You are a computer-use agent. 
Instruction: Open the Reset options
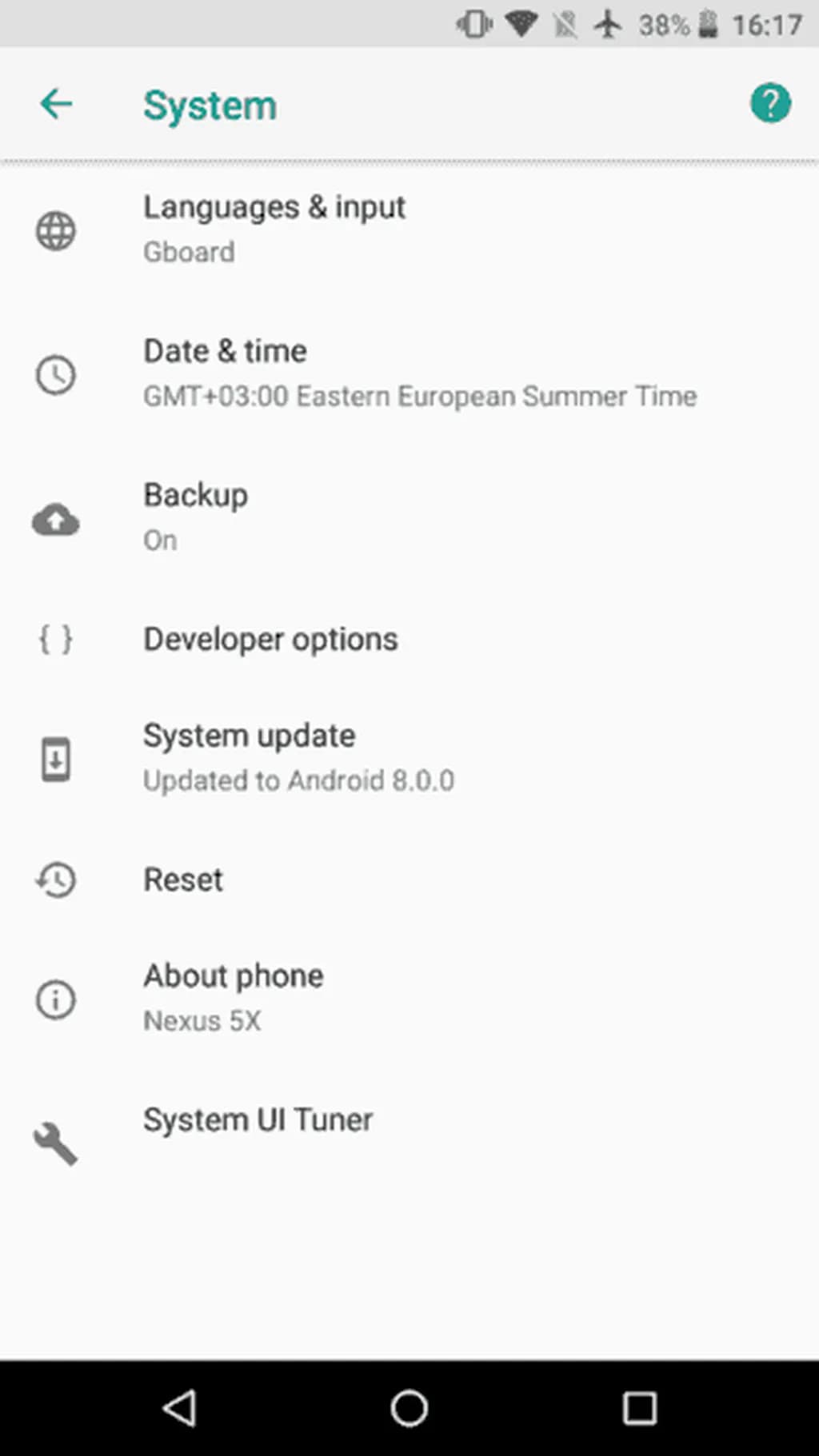(x=183, y=880)
